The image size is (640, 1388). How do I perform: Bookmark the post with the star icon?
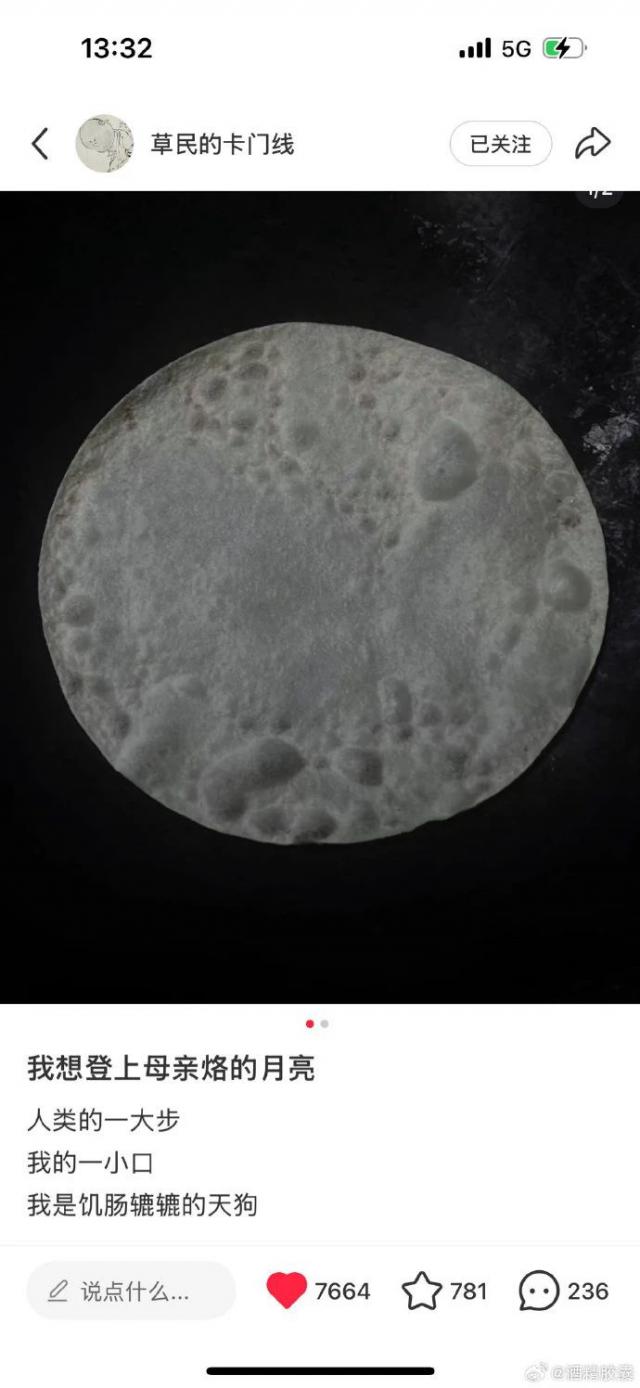click(422, 1291)
